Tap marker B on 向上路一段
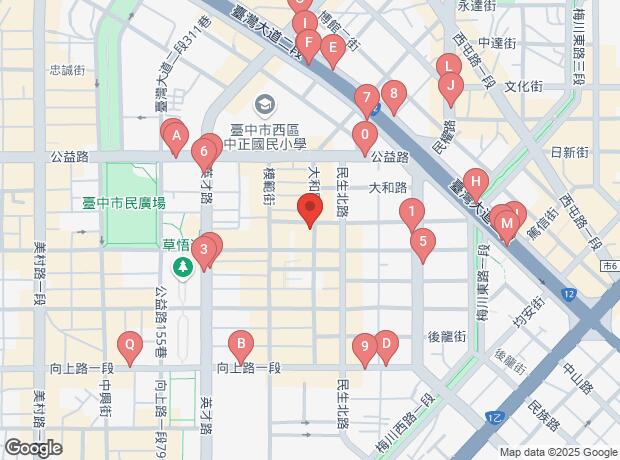Viewport: 620px width, 460px height. coord(240,345)
